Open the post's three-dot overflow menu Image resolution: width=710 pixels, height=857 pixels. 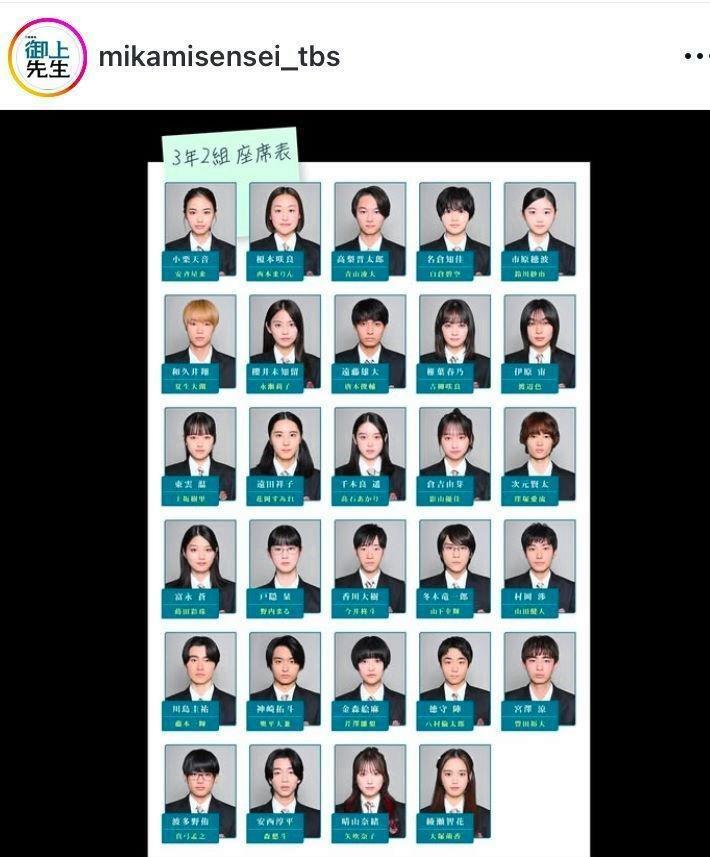point(696,56)
